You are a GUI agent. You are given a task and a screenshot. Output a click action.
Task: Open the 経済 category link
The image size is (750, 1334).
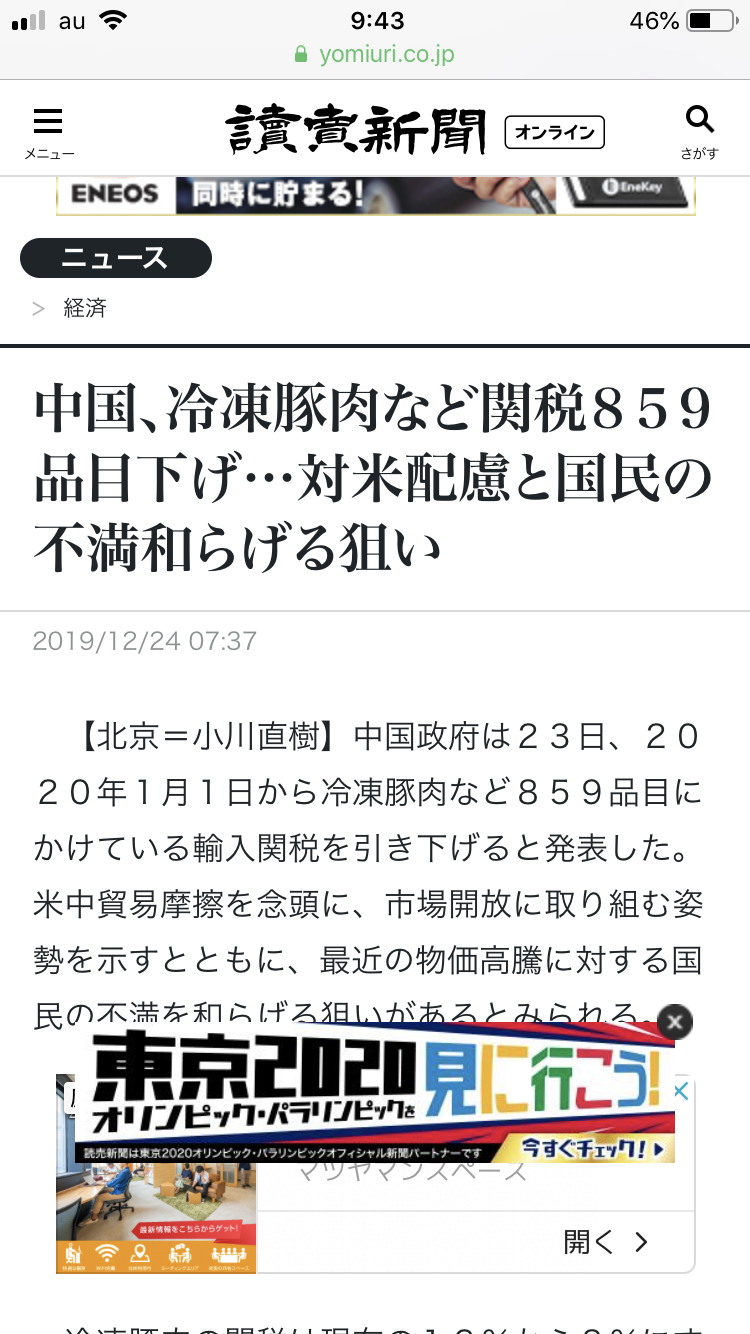pyautogui.click(x=85, y=308)
